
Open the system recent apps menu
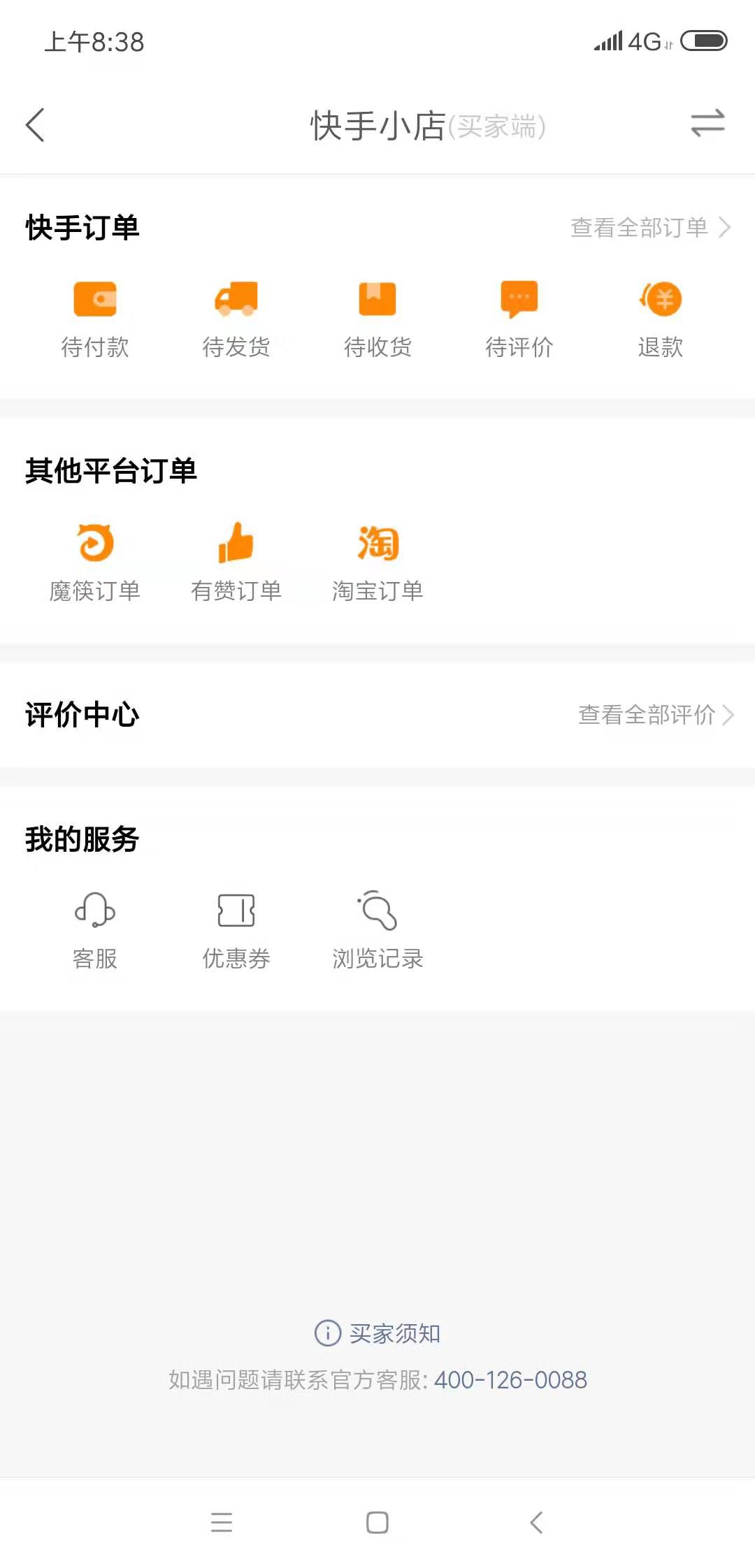[x=222, y=1523]
